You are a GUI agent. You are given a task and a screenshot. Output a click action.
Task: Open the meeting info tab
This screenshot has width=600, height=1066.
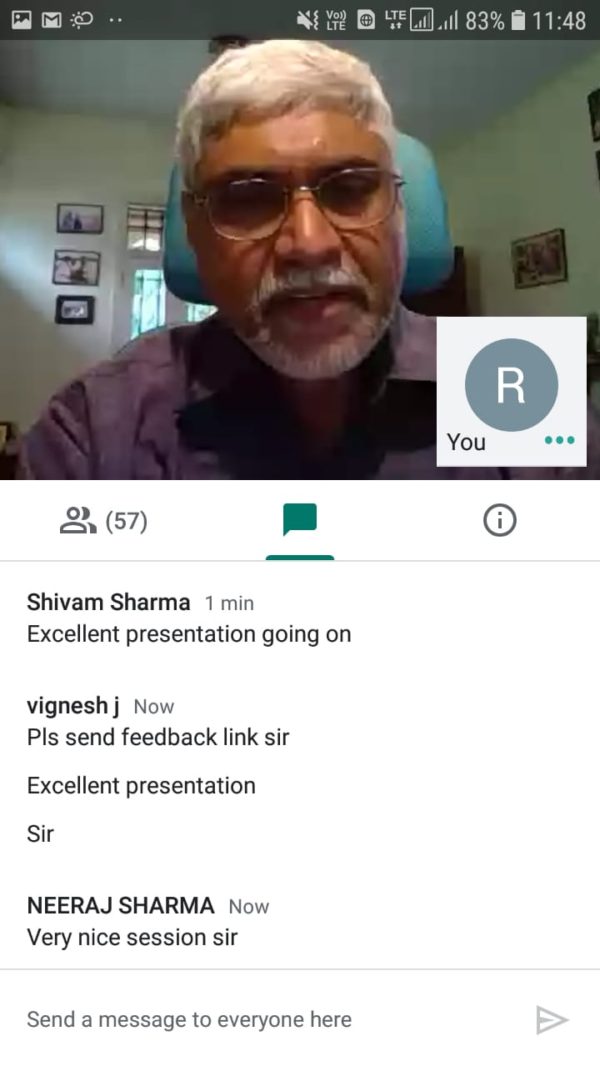pos(499,521)
